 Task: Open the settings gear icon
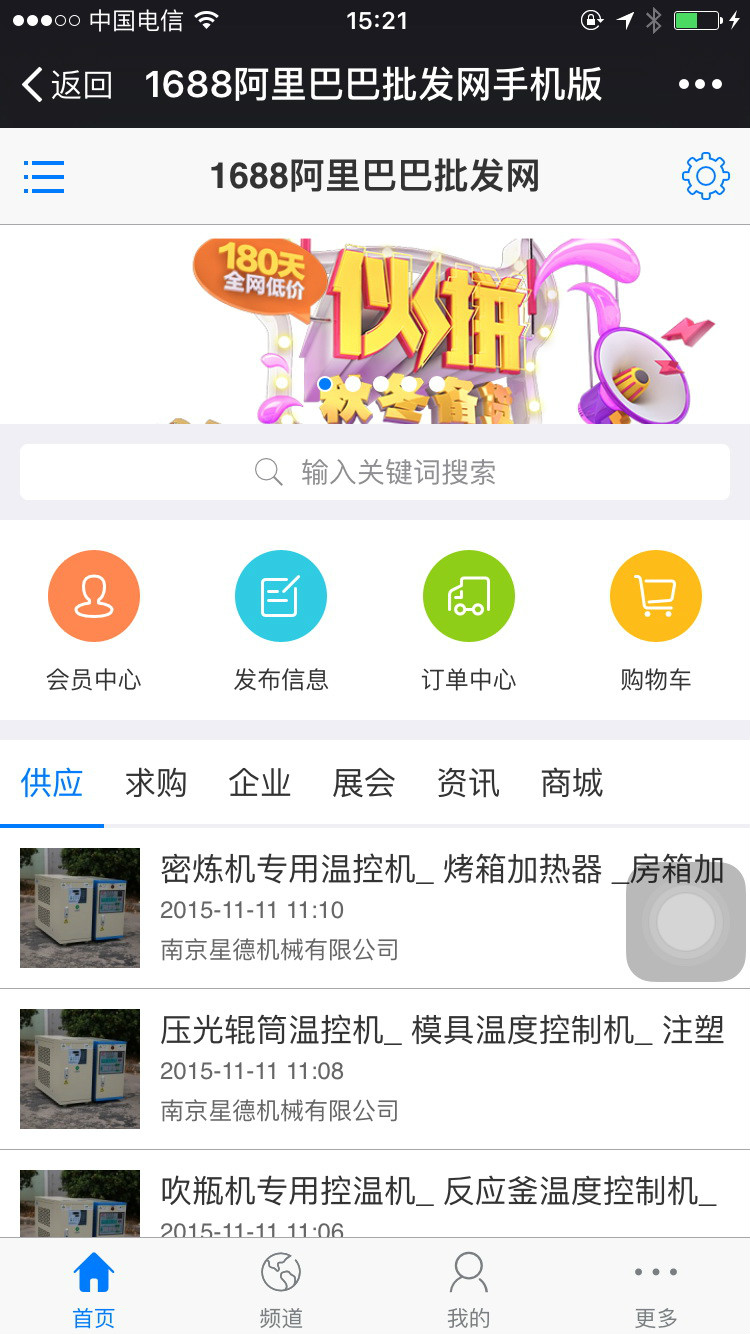click(x=705, y=177)
